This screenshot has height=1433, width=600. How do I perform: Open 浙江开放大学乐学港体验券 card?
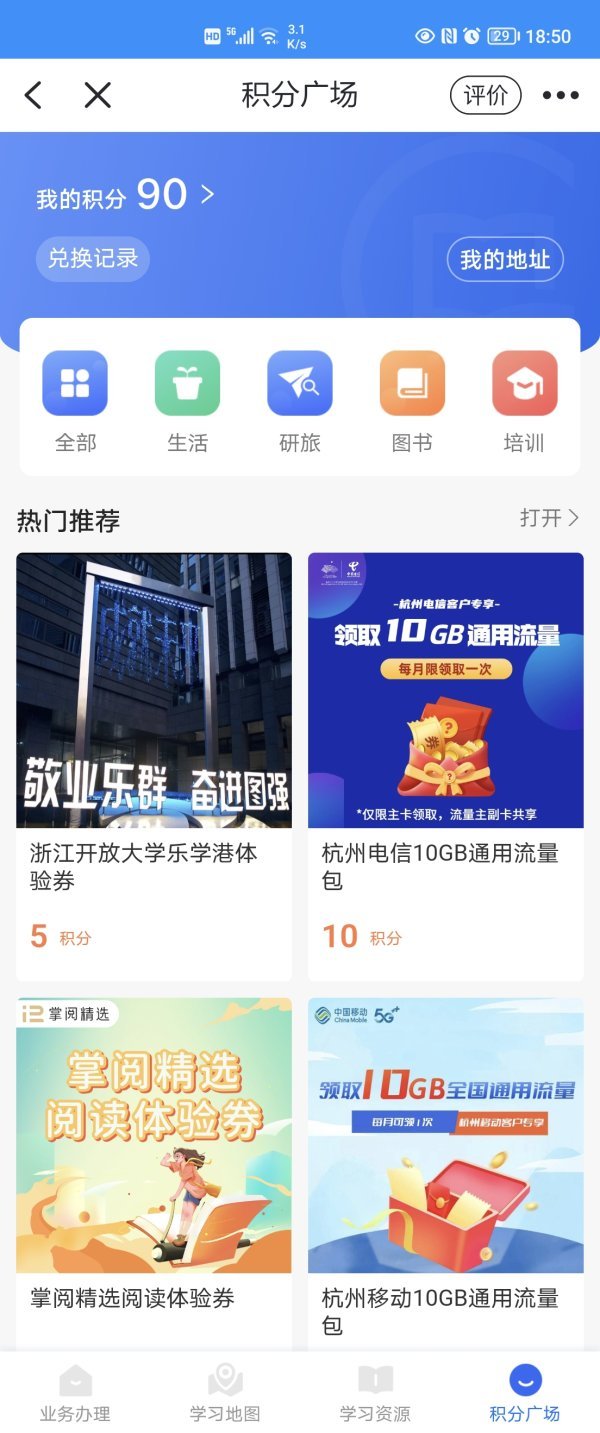154,766
